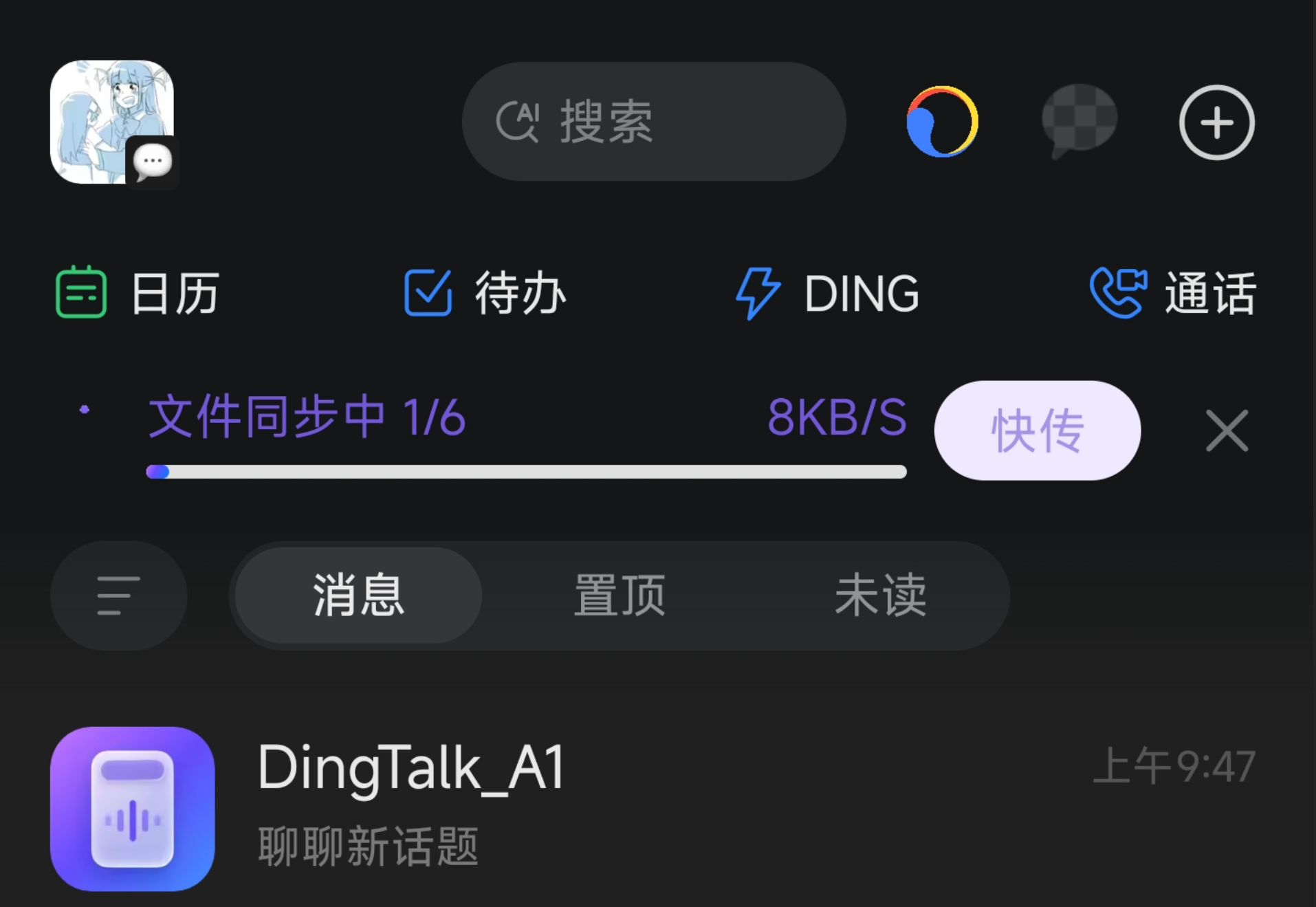The image size is (1316, 907).
Task: Tap the AI search box
Action: 653,122
